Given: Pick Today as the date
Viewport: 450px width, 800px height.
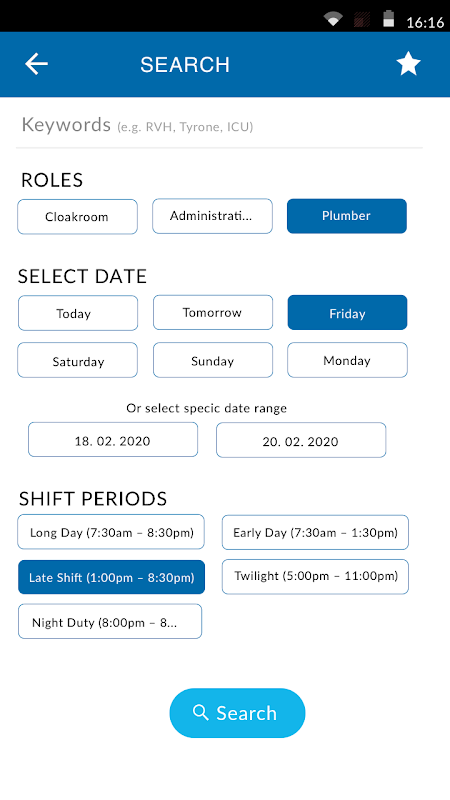Looking at the screenshot, I should click(78, 313).
